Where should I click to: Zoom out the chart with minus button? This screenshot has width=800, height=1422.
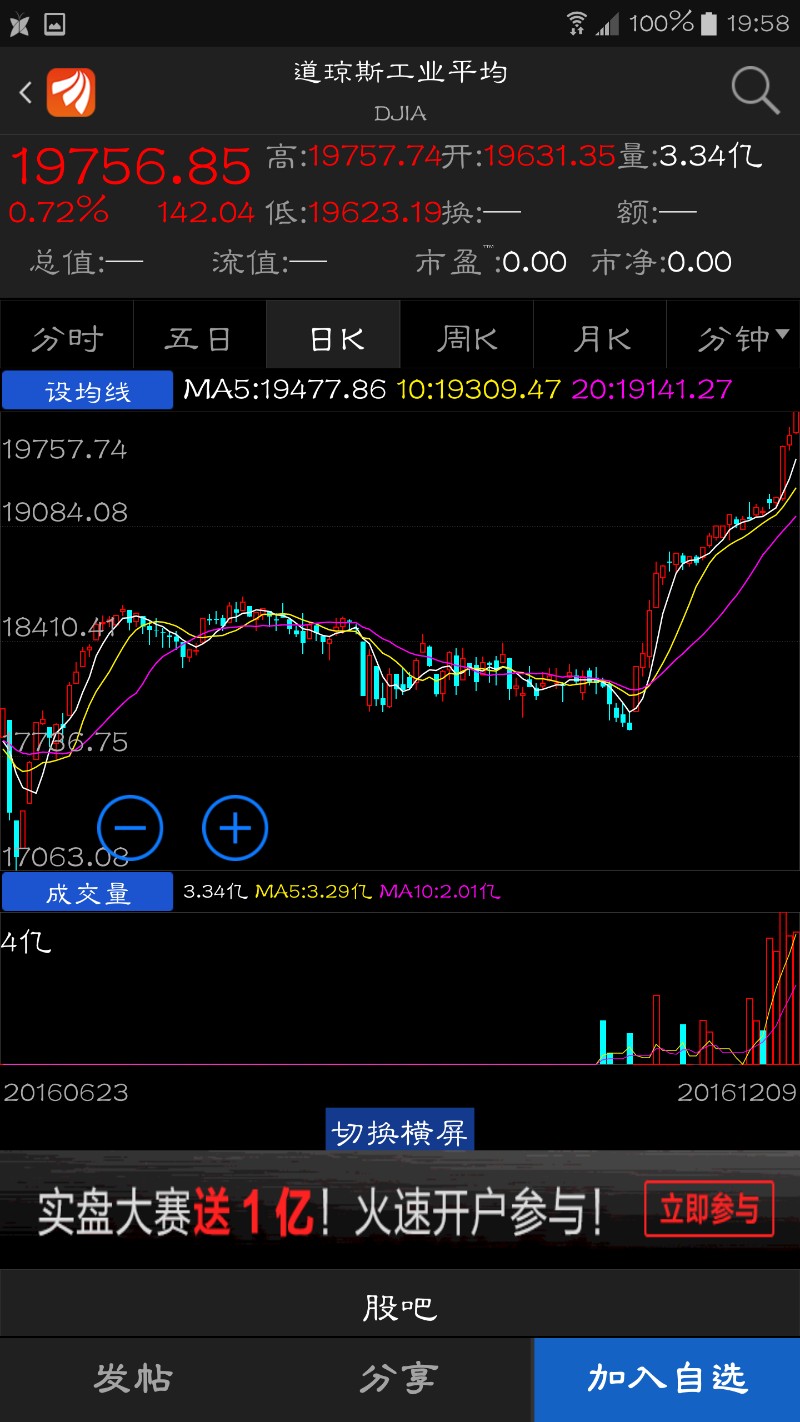pyautogui.click(x=130, y=828)
